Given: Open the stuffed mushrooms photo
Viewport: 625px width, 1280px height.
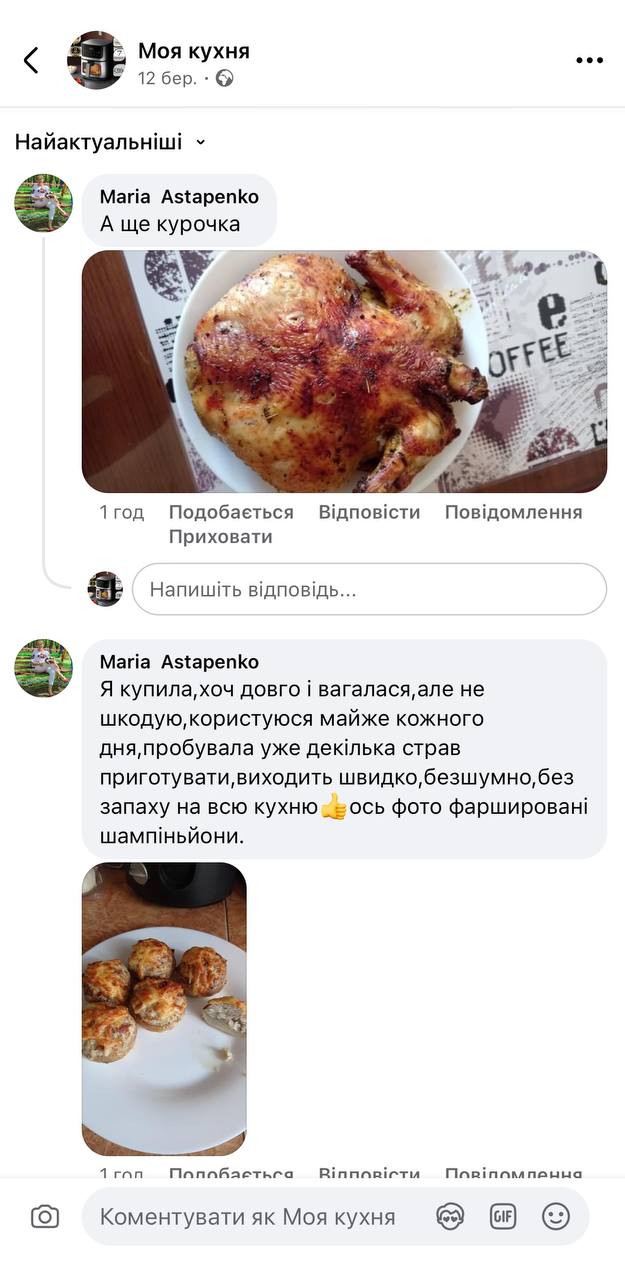Looking at the screenshot, I should click(164, 1008).
